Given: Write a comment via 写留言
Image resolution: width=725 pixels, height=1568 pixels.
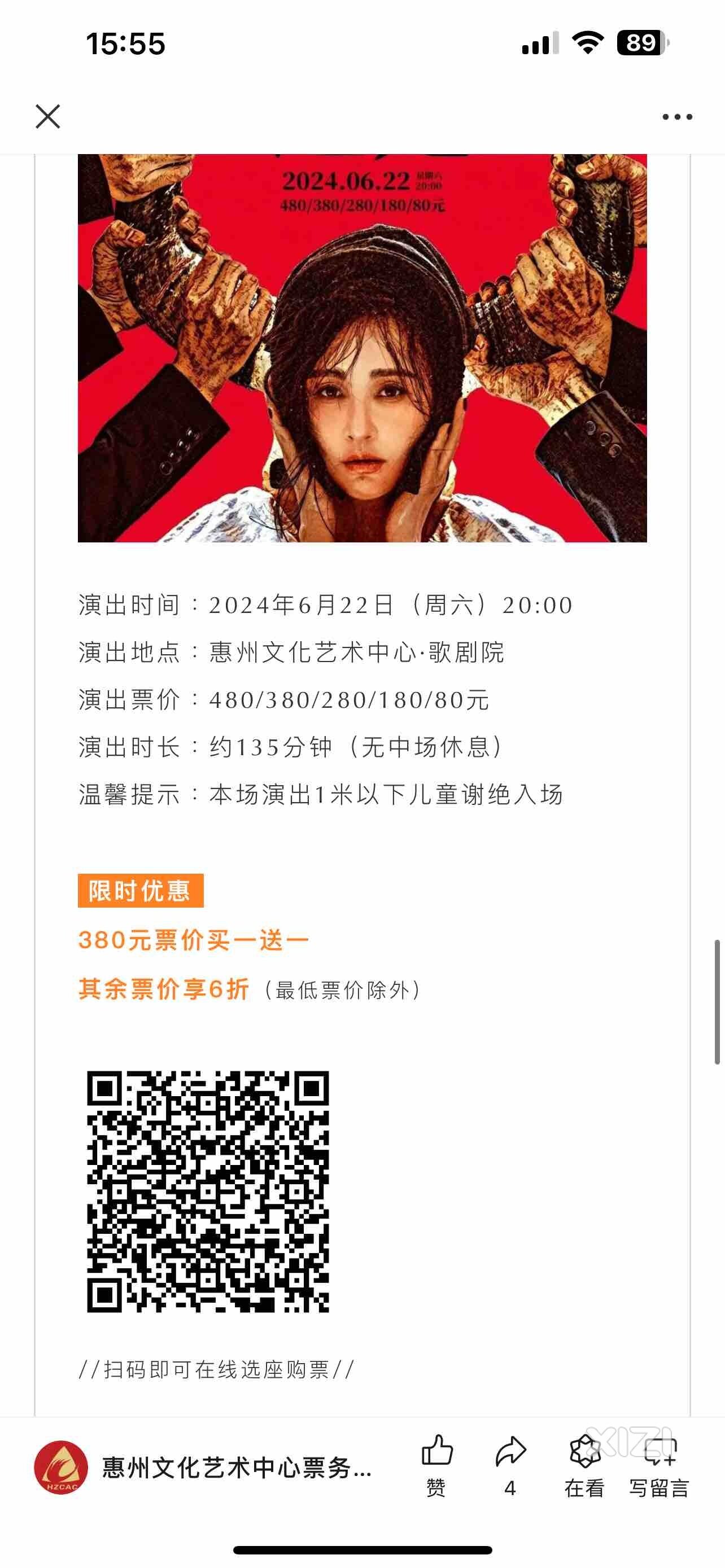Looking at the screenshot, I should [x=660, y=1466].
